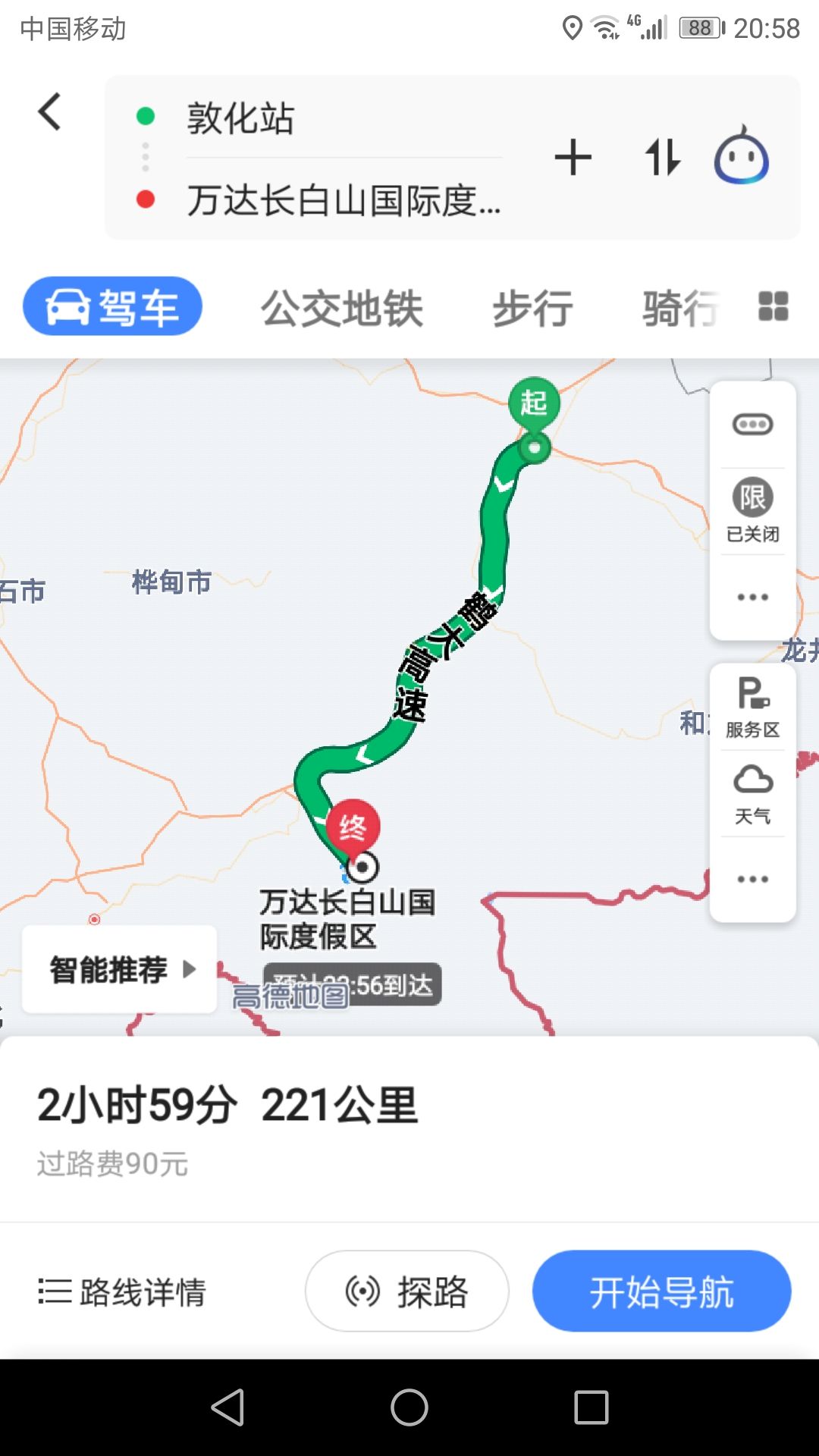
Task: Edit the destination 万达长白山国际度假区
Action: tap(343, 201)
